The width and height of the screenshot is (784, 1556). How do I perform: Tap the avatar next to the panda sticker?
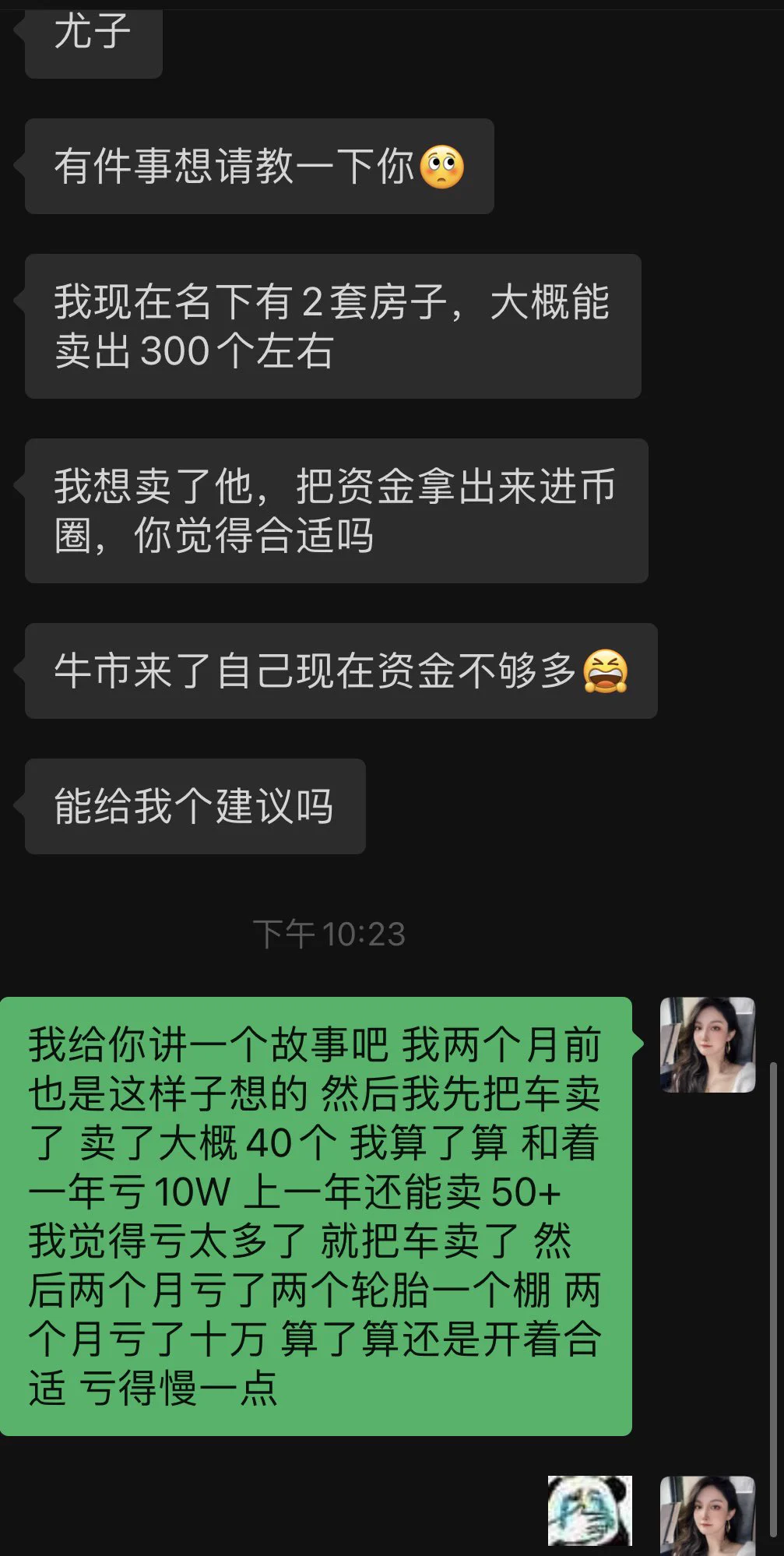pyautogui.click(x=707, y=1515)
